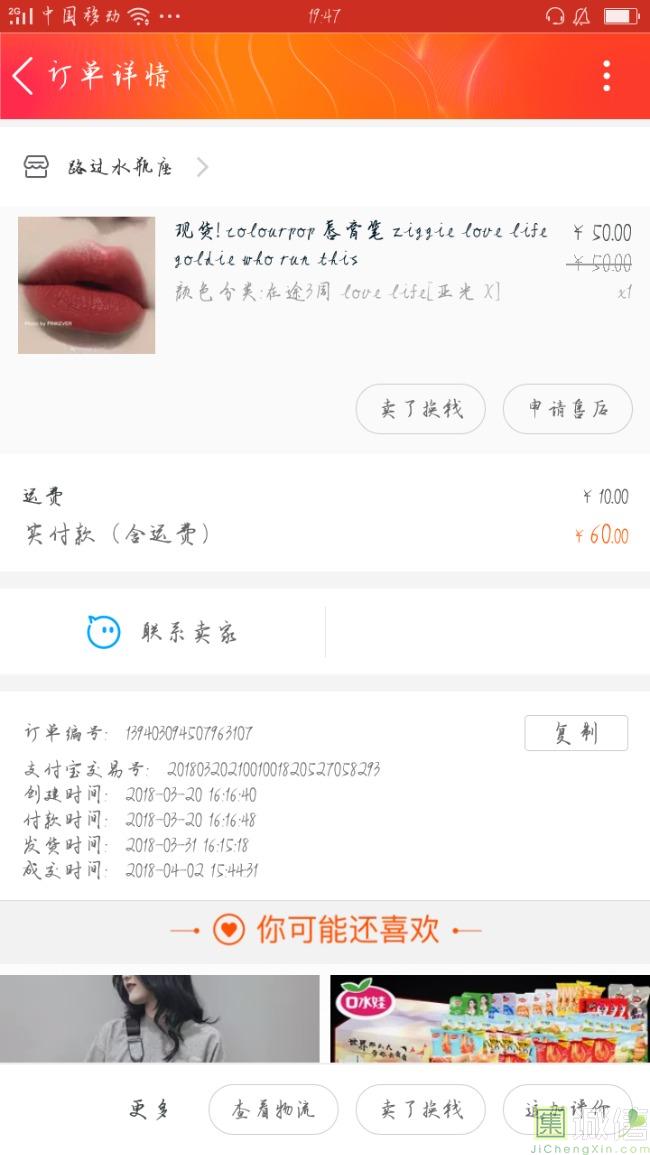View shipping details with 查看物流
This screenshot has width=650, height=1155.
273,1109
